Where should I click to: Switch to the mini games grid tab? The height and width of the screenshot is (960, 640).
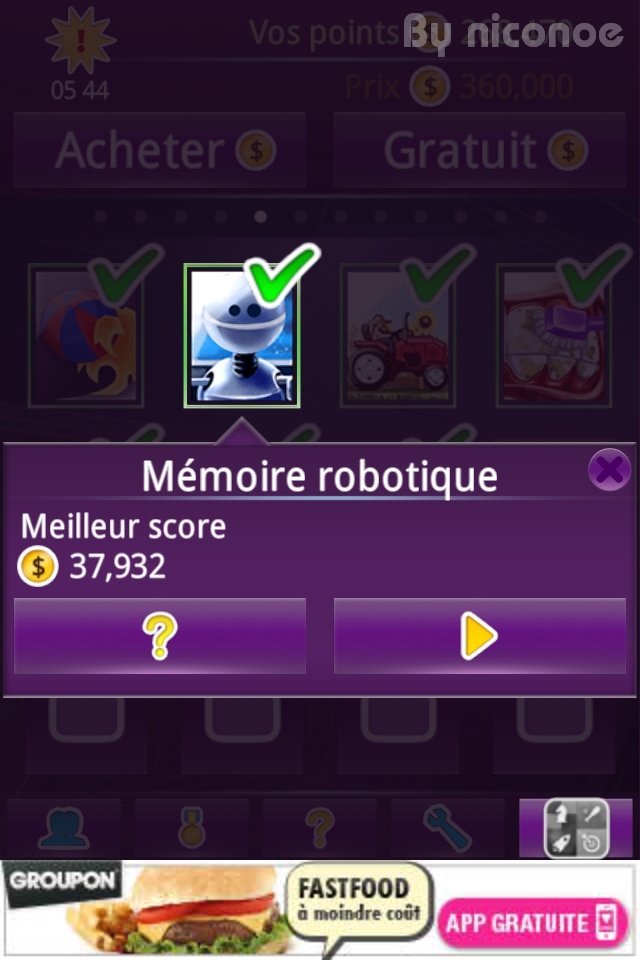576,827
